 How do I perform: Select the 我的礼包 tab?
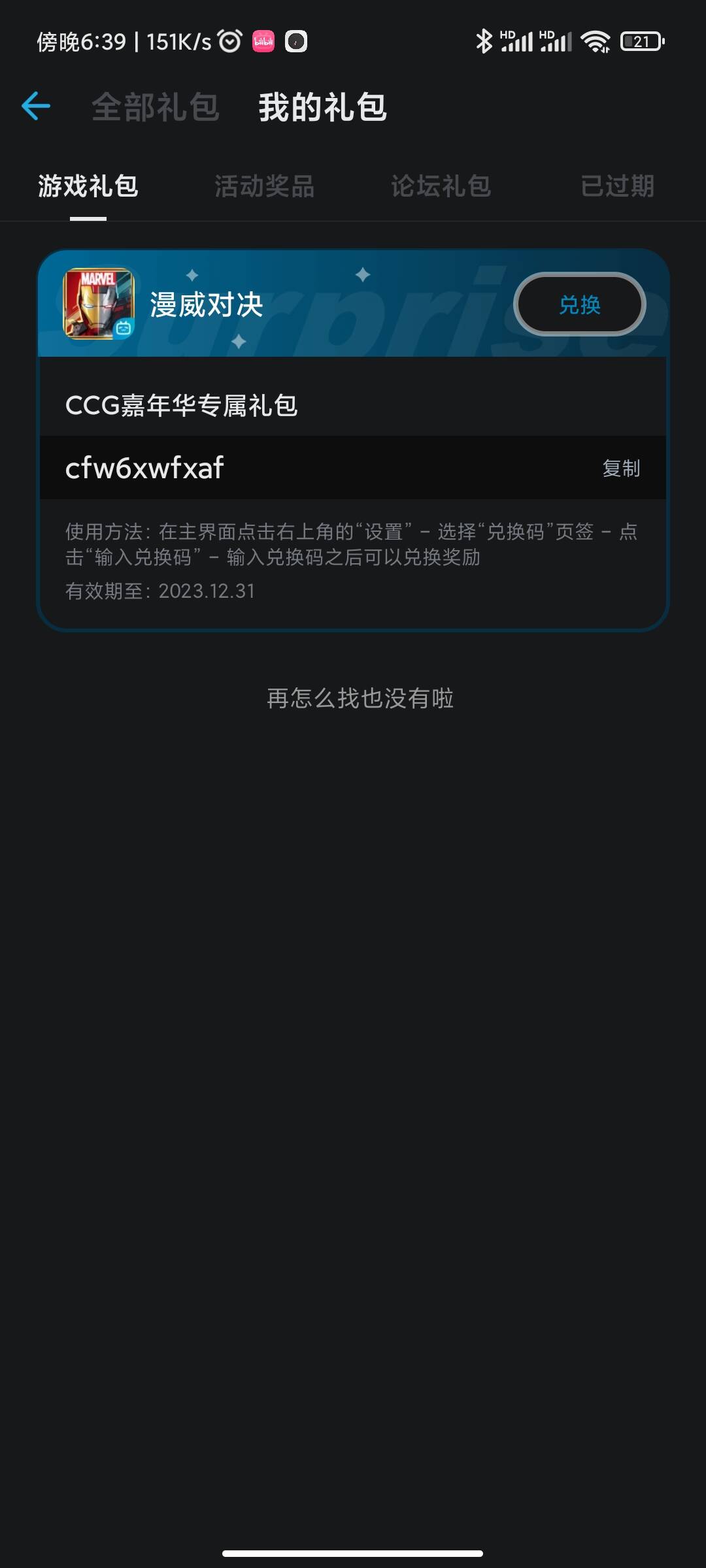point(323,107)
